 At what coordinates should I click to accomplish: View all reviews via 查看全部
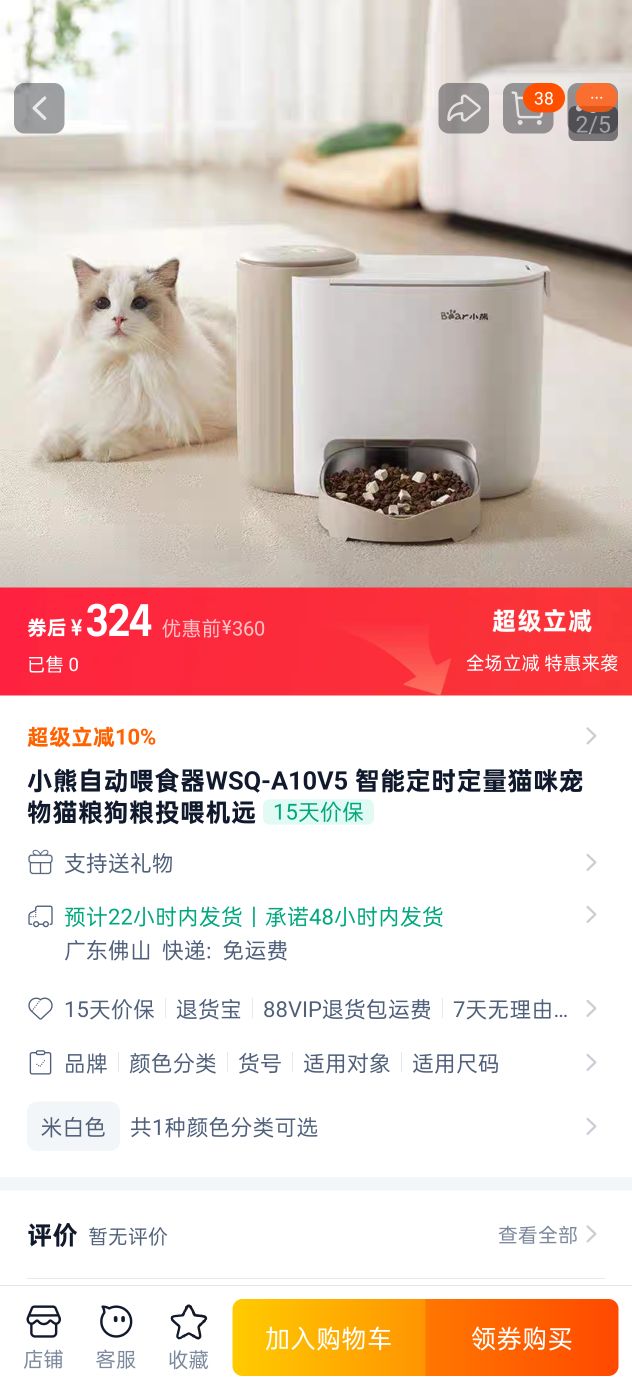(x=548, y=1235)
